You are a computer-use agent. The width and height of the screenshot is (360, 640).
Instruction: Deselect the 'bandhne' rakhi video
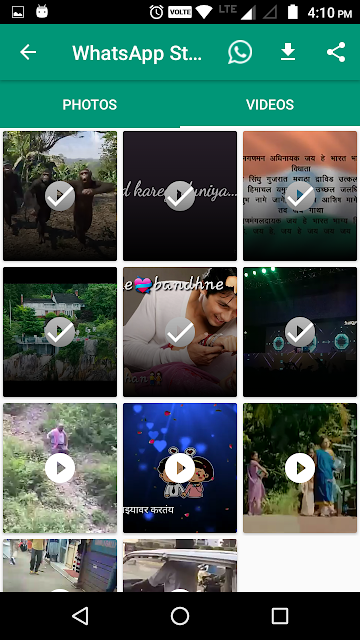pyautogui.click(x=180, y=332)
